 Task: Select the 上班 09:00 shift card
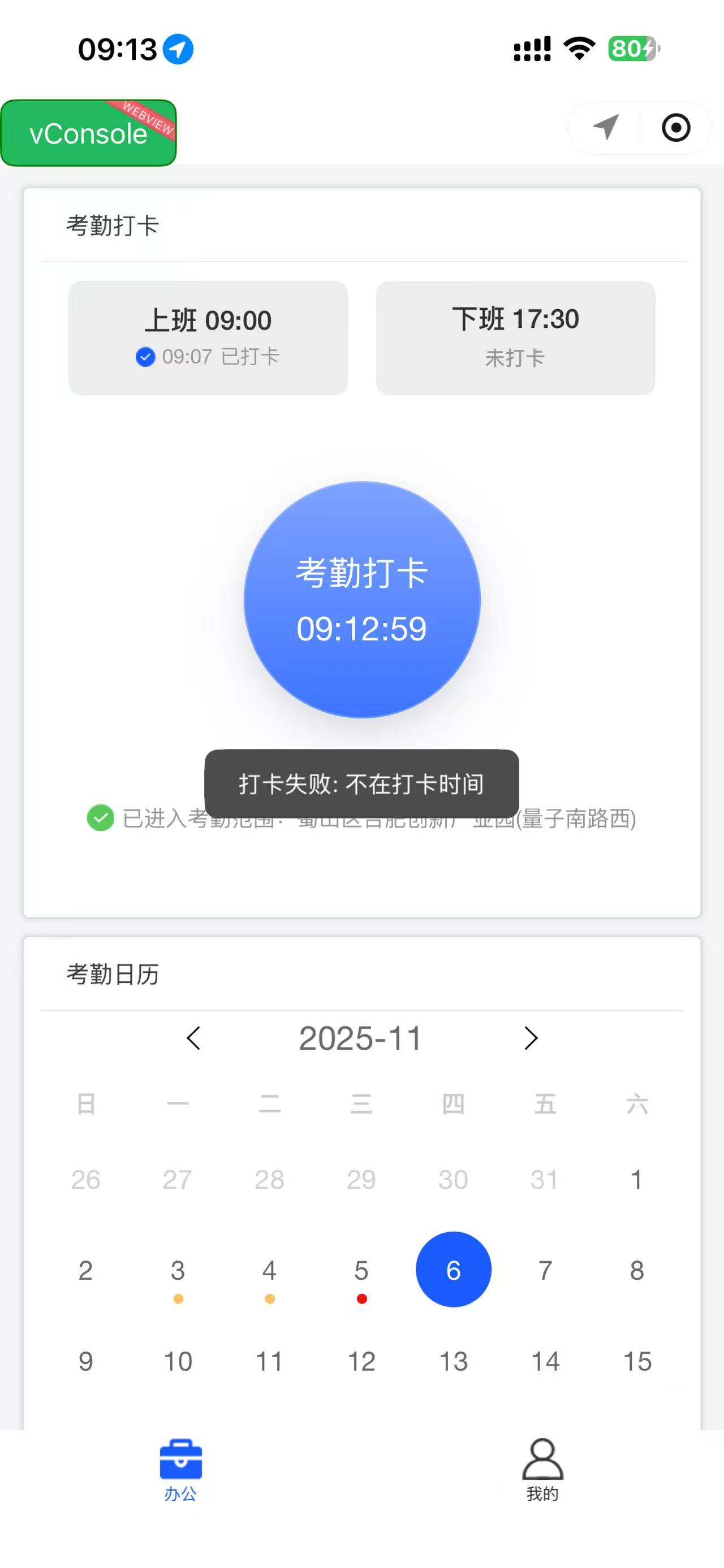tap(208, 338)
